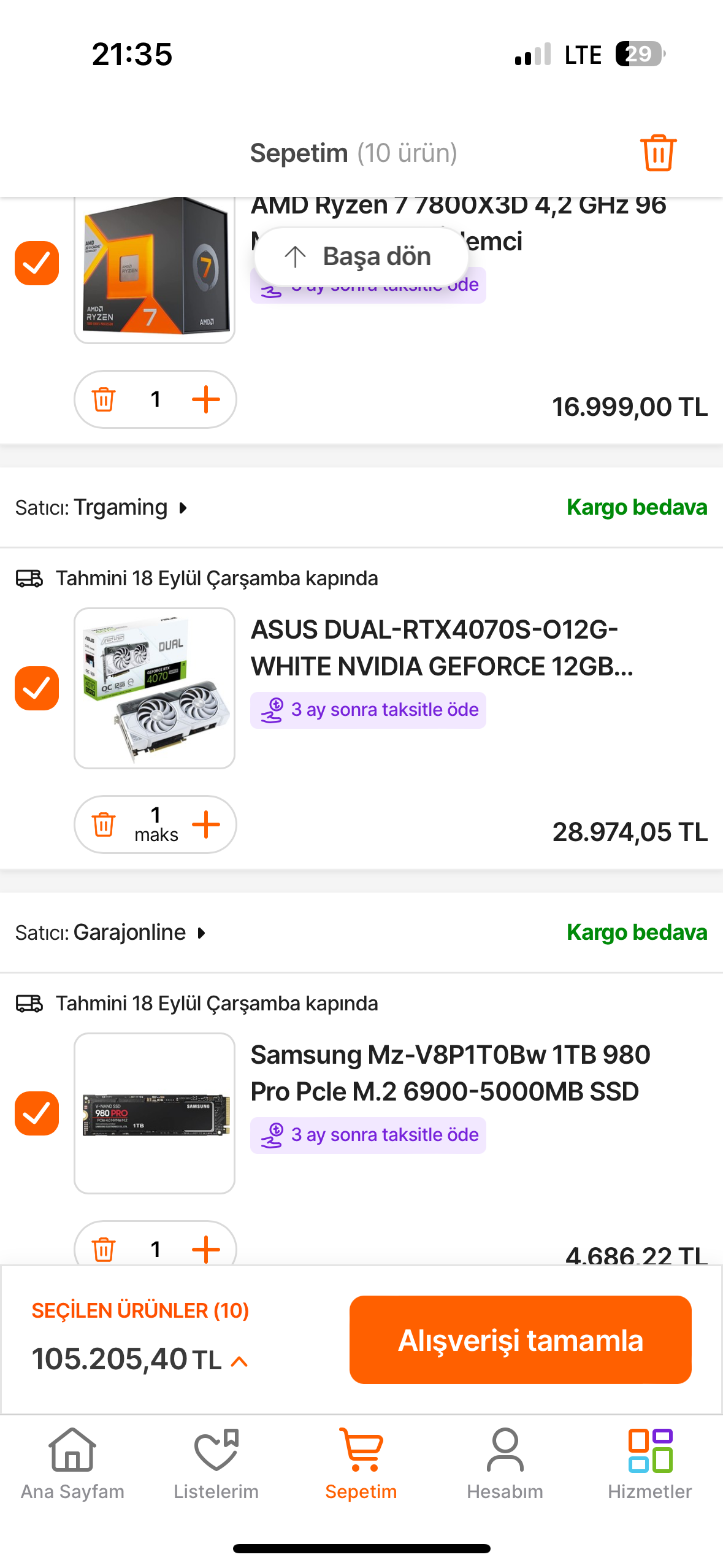Open the Hizmetler tab
The height and width of the screenshot is (1568, 723).
[x=649, y=1465]
